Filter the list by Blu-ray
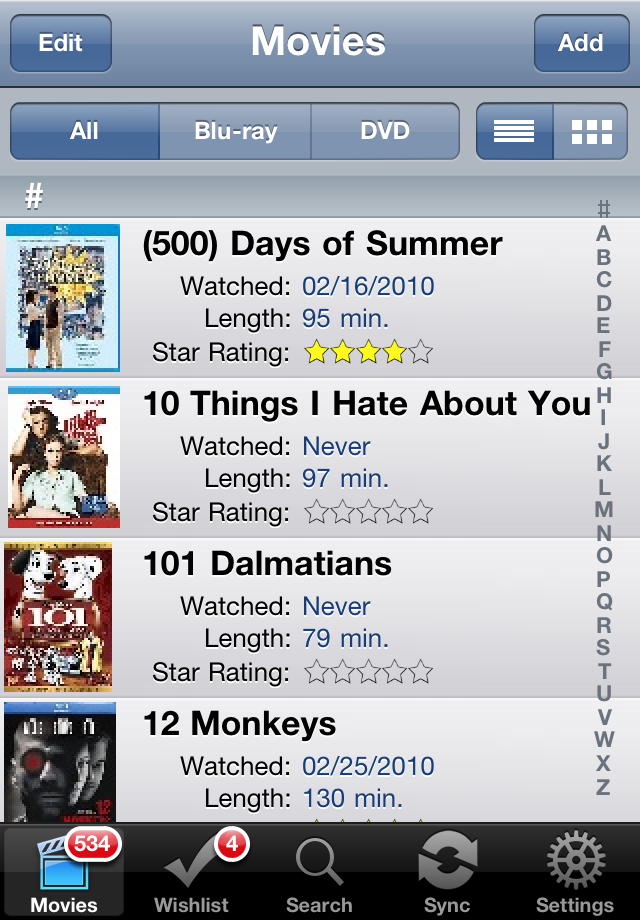 235,131
